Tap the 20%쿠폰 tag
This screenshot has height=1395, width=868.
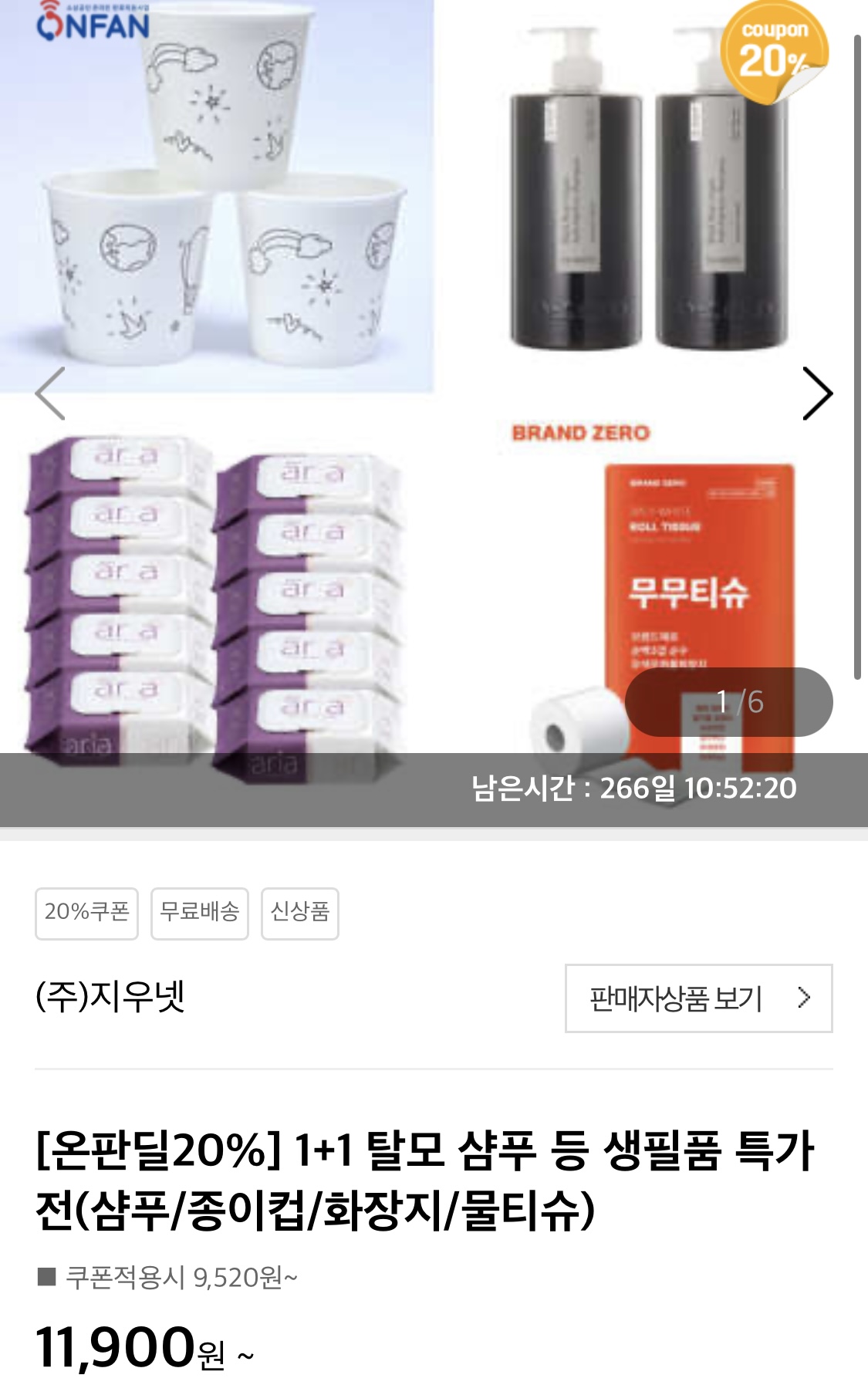(x=86, y=914)
